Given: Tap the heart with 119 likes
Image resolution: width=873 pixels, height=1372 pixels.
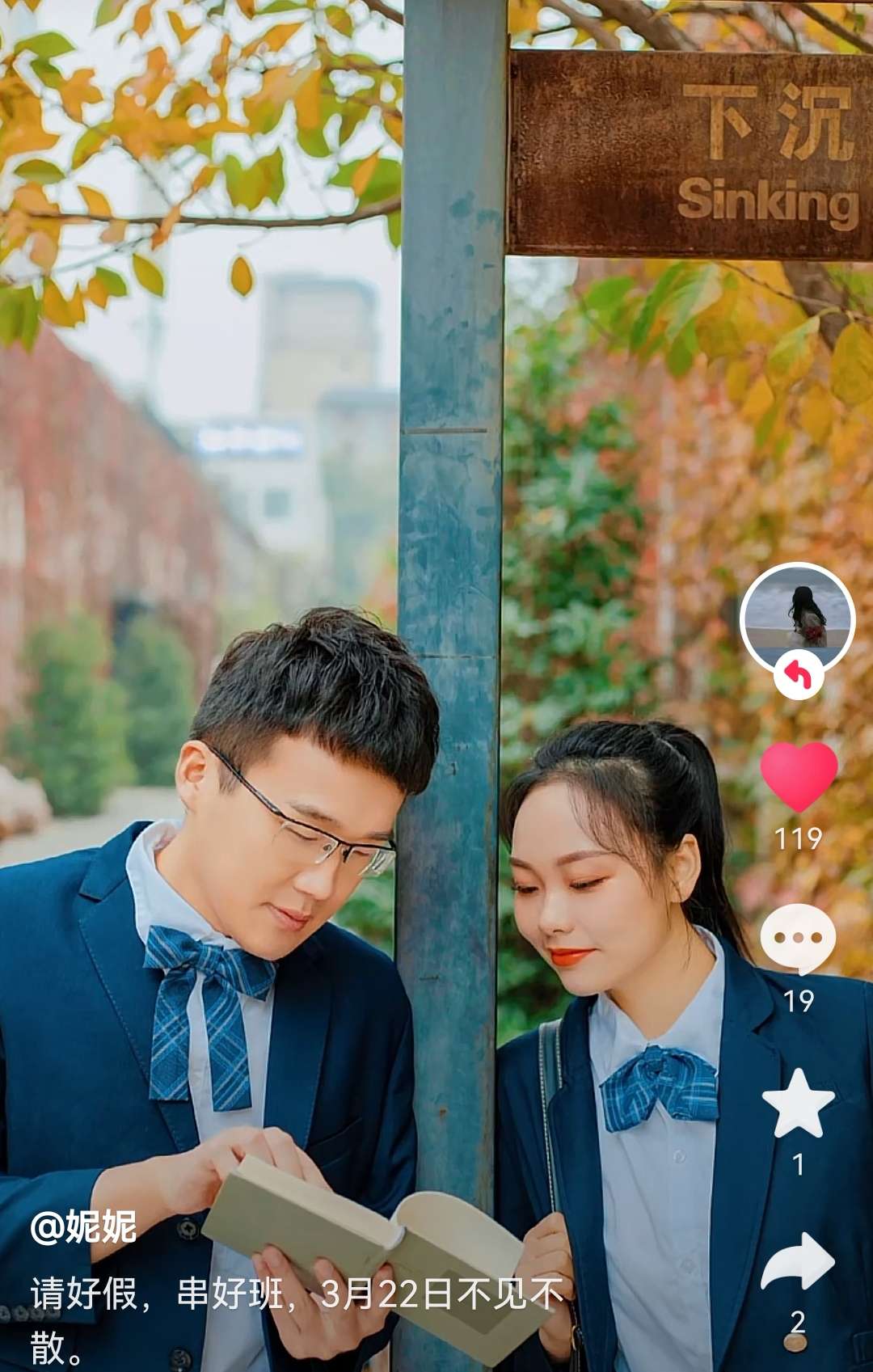Looking at the screenshot, I should pyautogui.click(x=799, y=776).
